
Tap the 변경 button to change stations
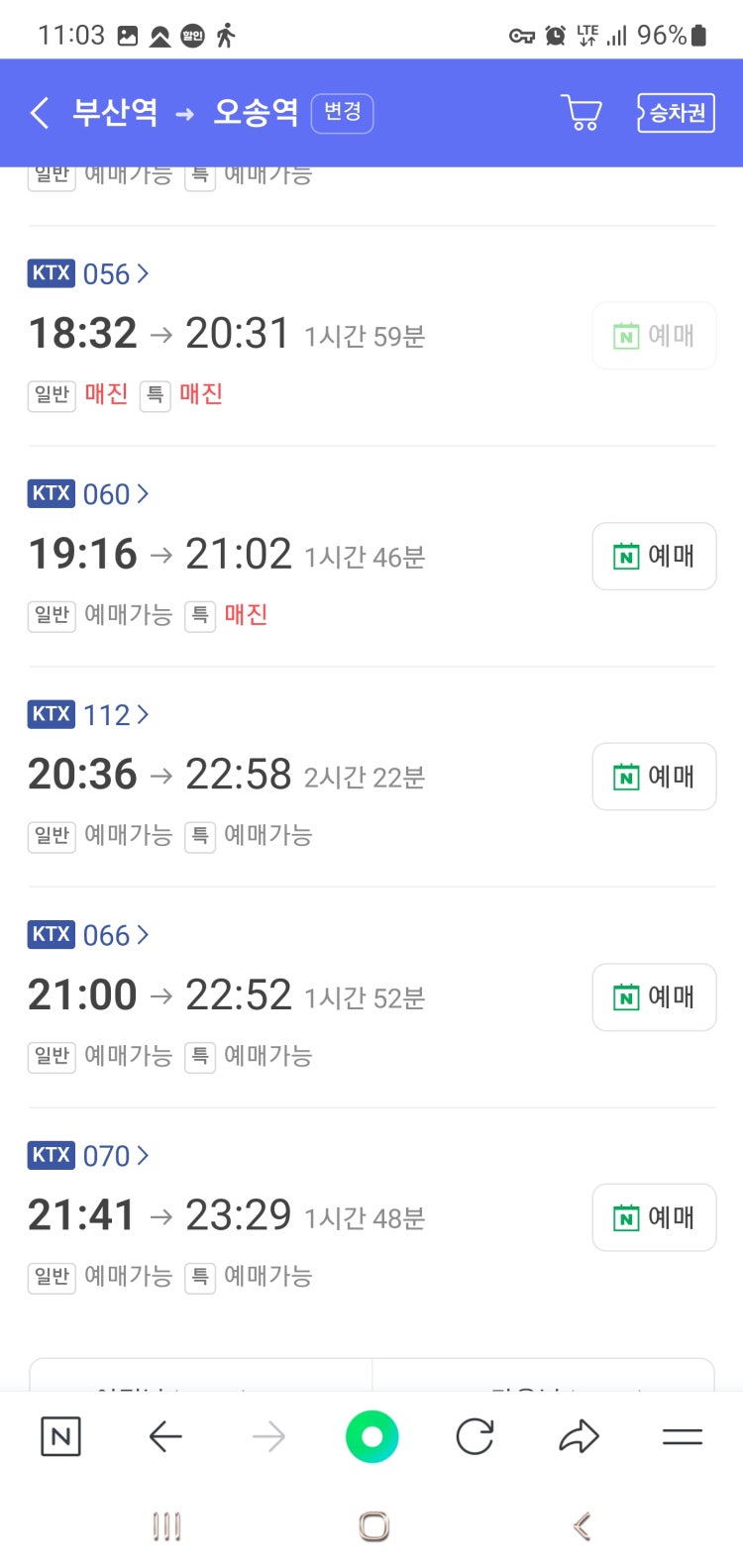tap(342, 113)
